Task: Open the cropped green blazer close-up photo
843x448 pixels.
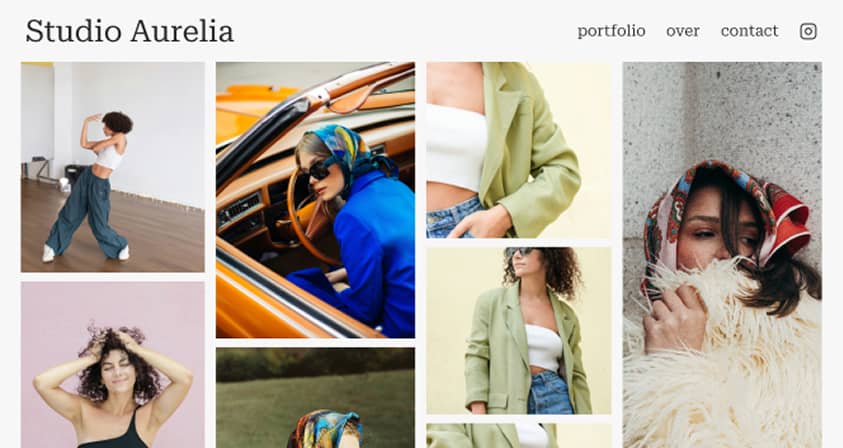Action: [x=518, y=150]
